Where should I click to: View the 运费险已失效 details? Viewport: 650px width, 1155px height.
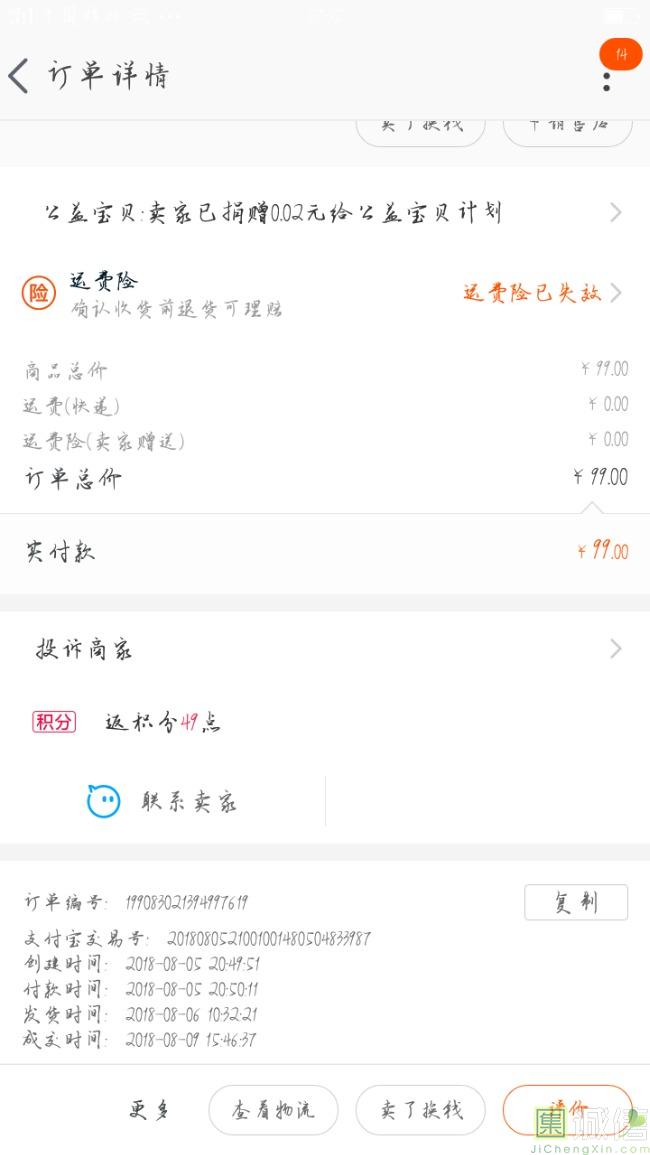(542, 293)
